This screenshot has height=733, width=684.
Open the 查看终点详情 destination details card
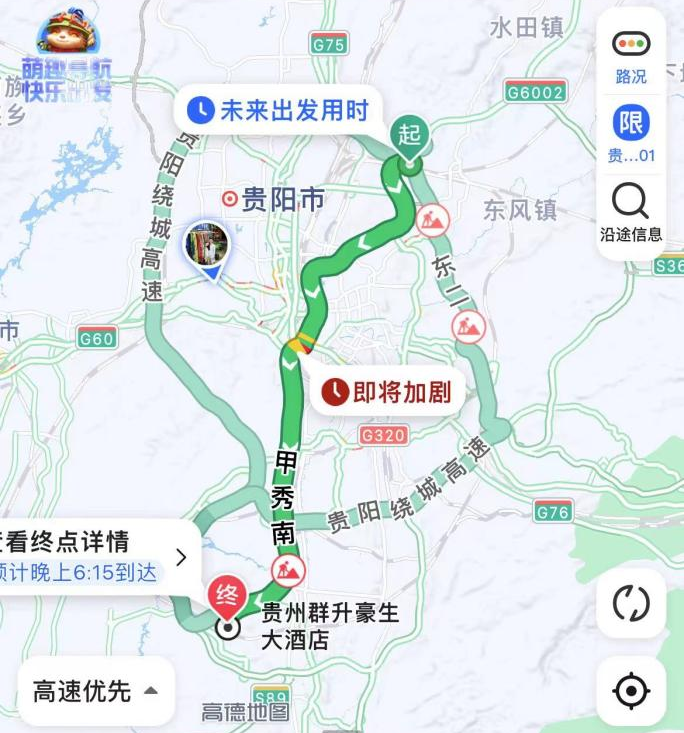pos(90,556)
